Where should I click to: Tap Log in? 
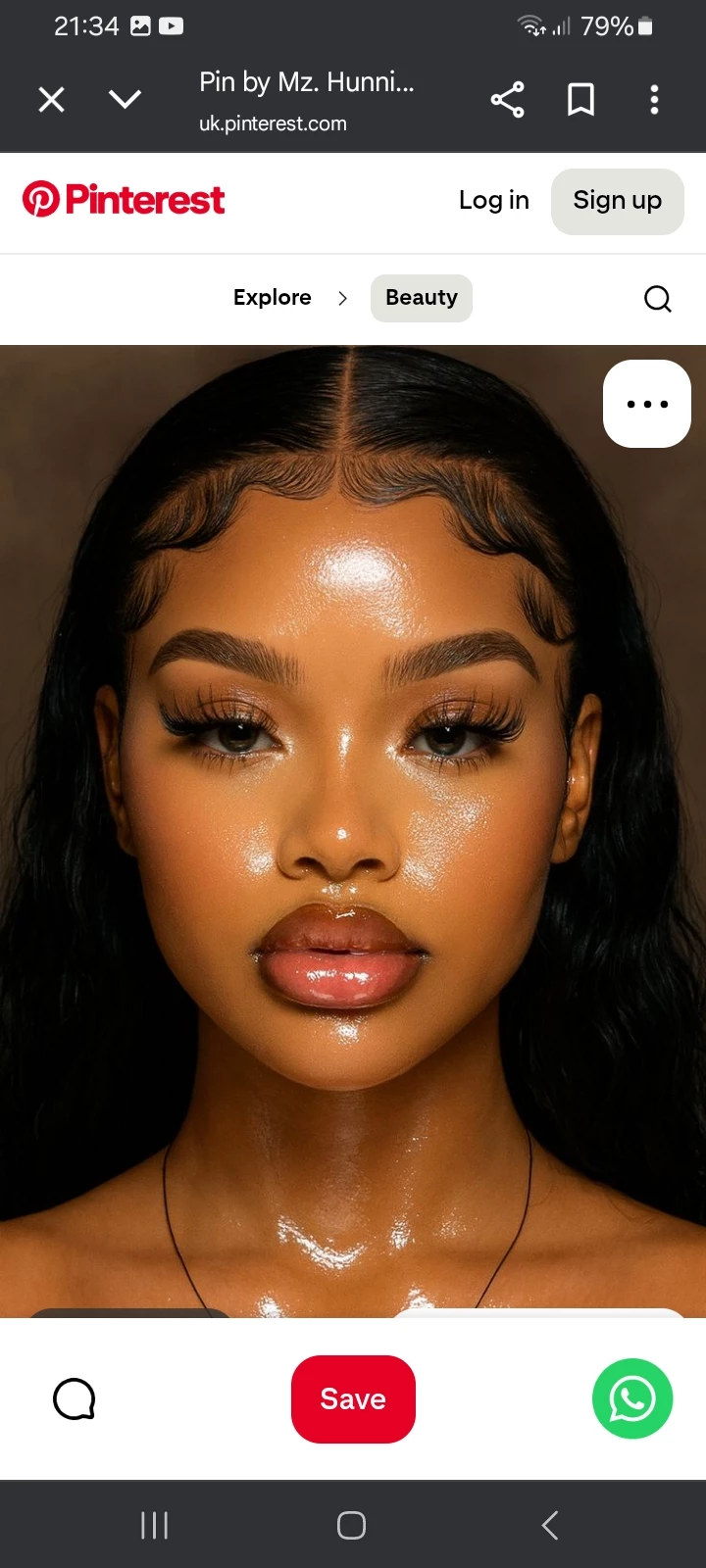point(493,200)
